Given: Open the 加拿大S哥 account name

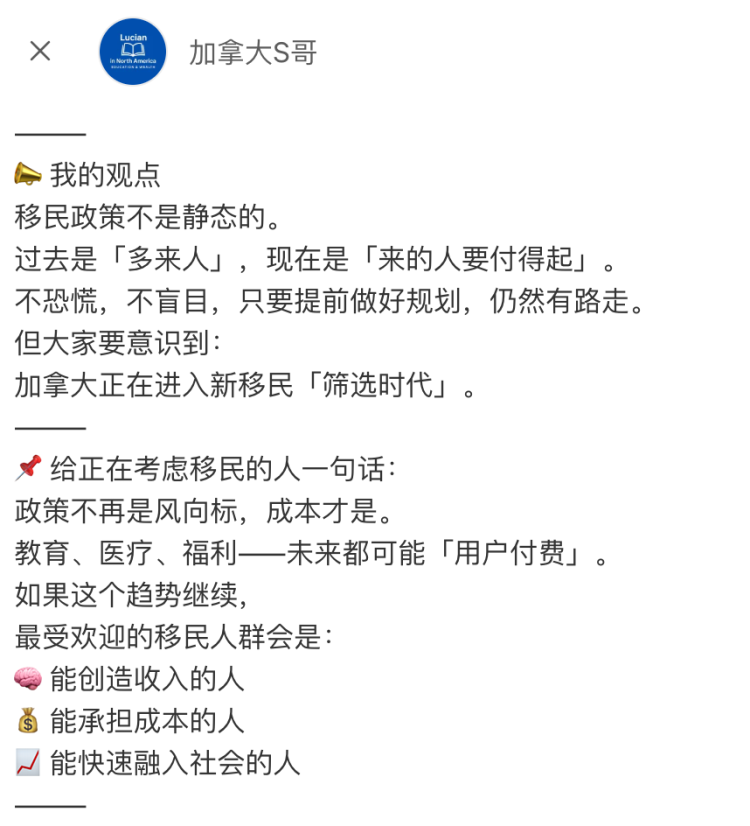Looking at the screenshot, I should [x=253, y=52].
